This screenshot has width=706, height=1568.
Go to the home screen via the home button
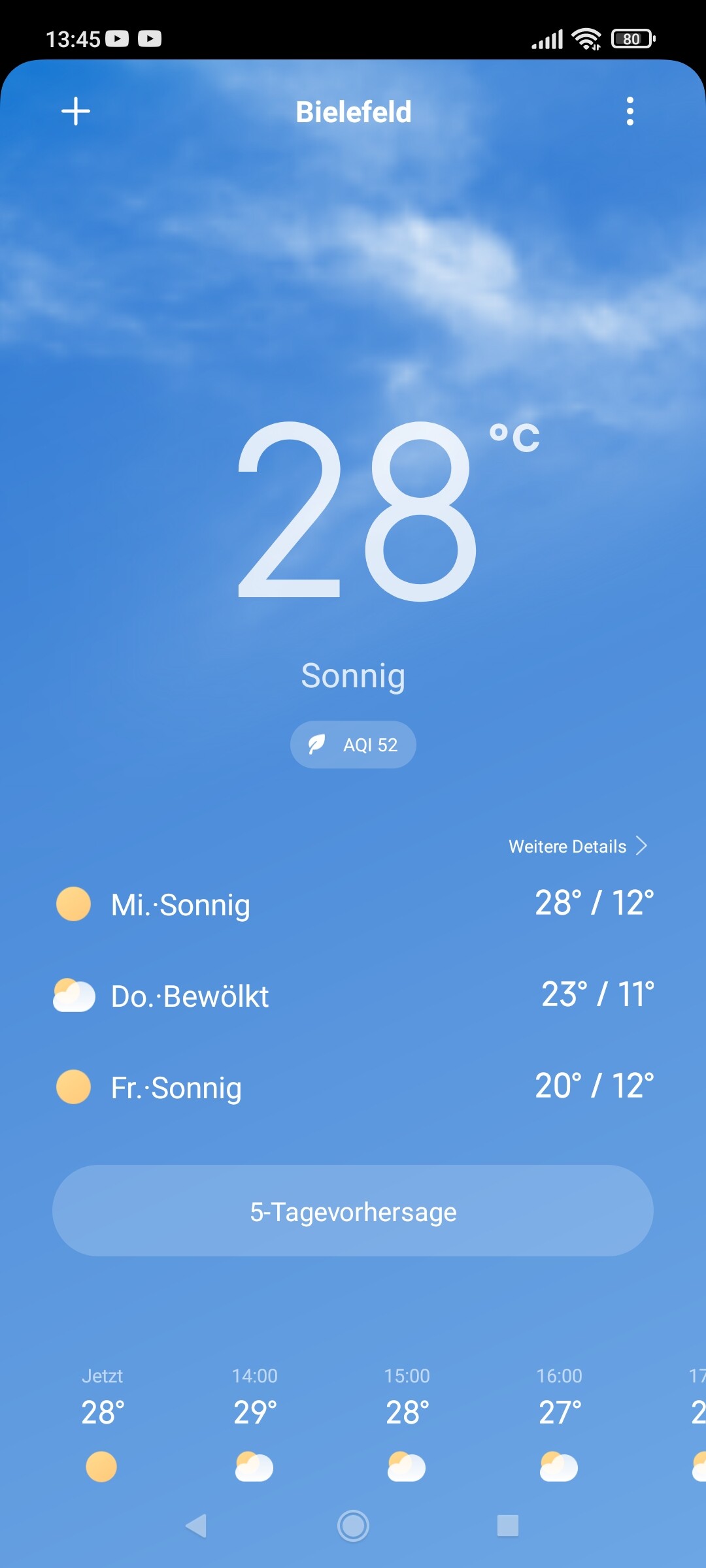[353, 1526]
